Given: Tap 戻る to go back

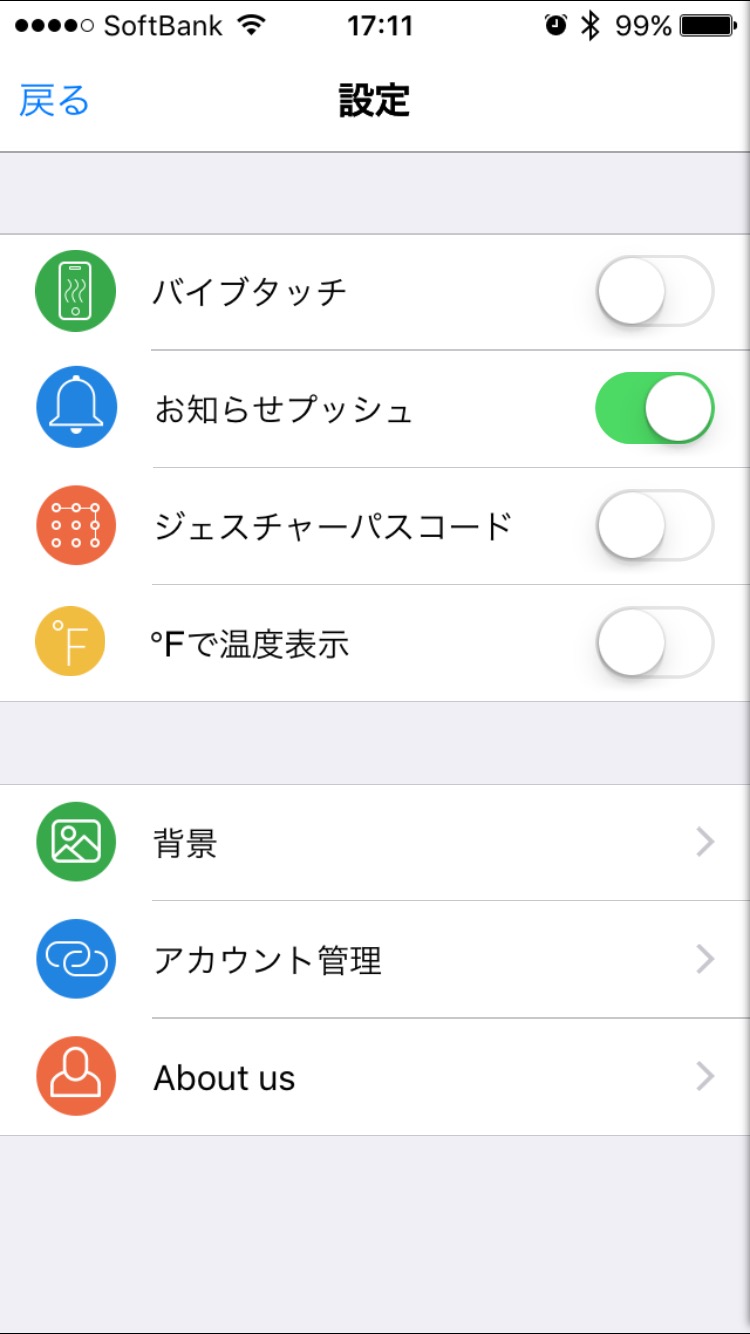Looking at the screenshot, I should [x=55, y=101].
